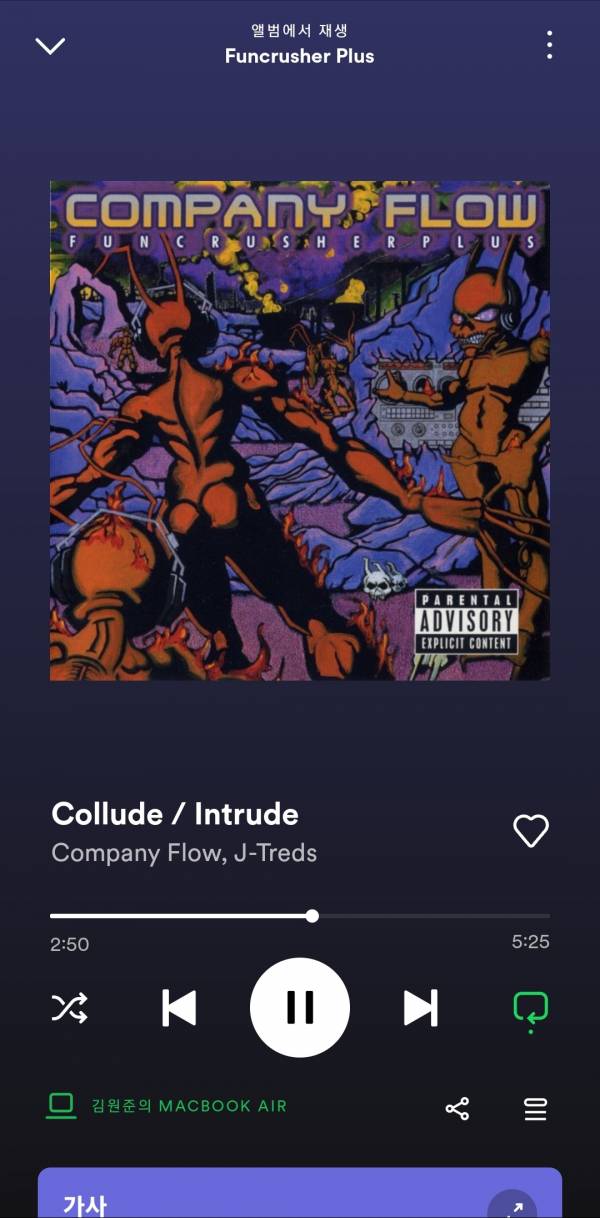Image resolution: width=600 pixels, height=1218 pixels.
Task: Like the song Collude / Intrude
Action: [530, 831]
